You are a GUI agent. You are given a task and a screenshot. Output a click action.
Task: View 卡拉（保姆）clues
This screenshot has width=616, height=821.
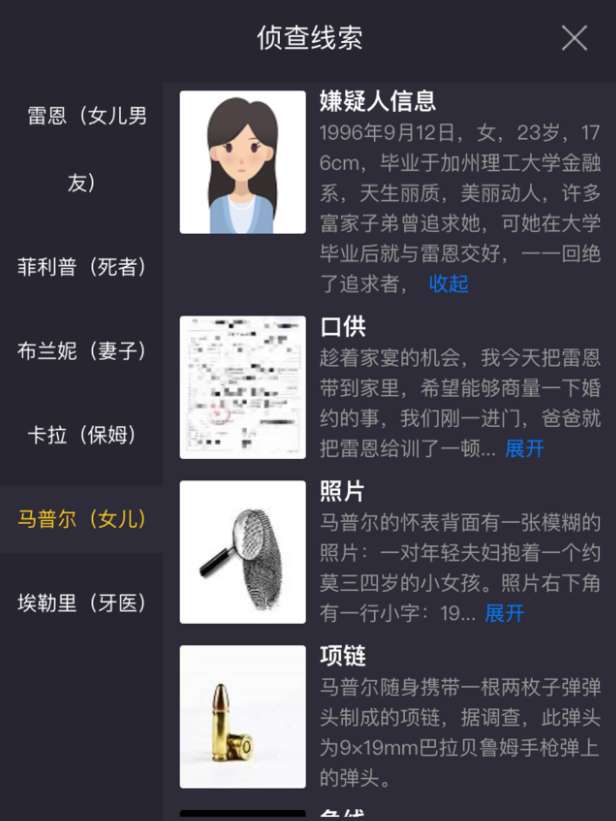(82, 435)
